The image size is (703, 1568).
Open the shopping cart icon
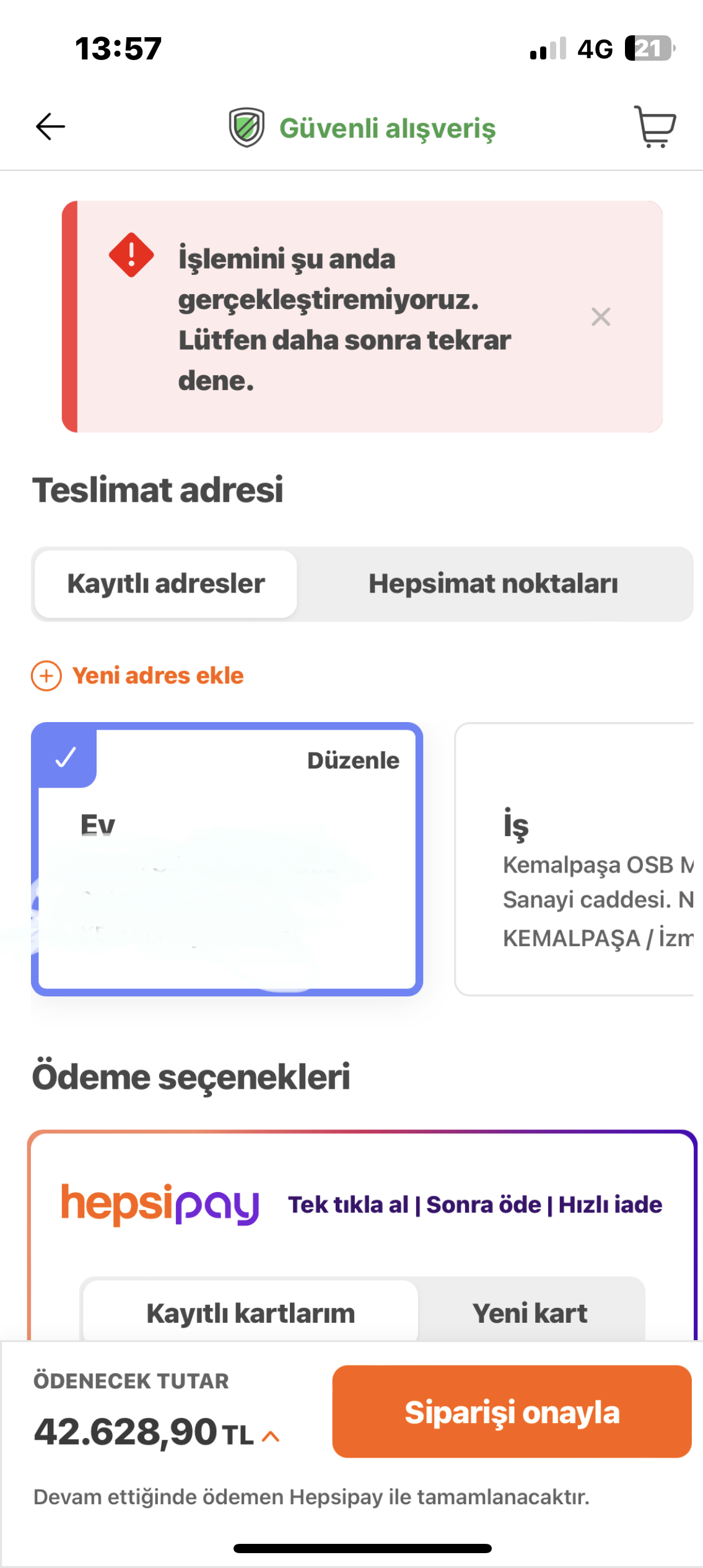(655, 127)
